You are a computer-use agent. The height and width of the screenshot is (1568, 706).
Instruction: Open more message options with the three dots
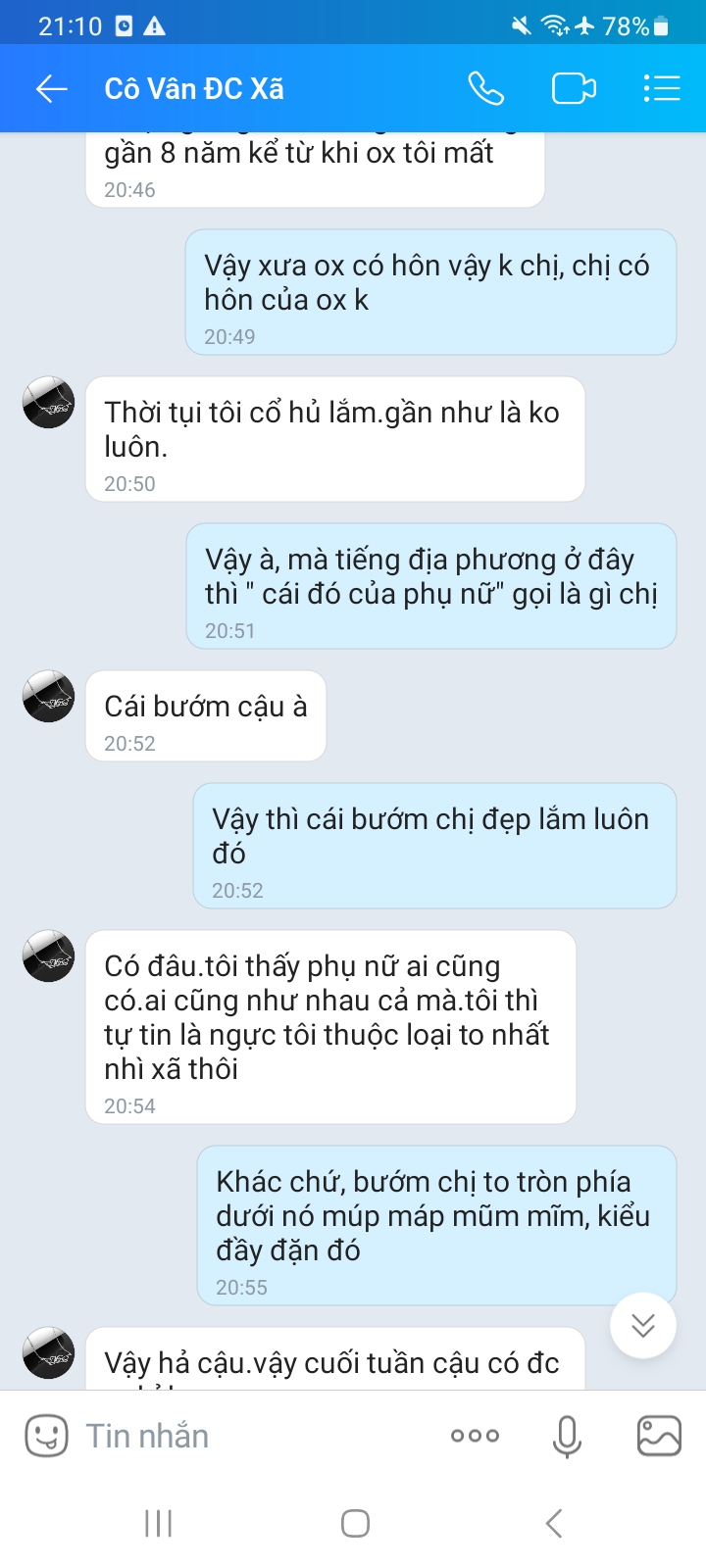474,1435
